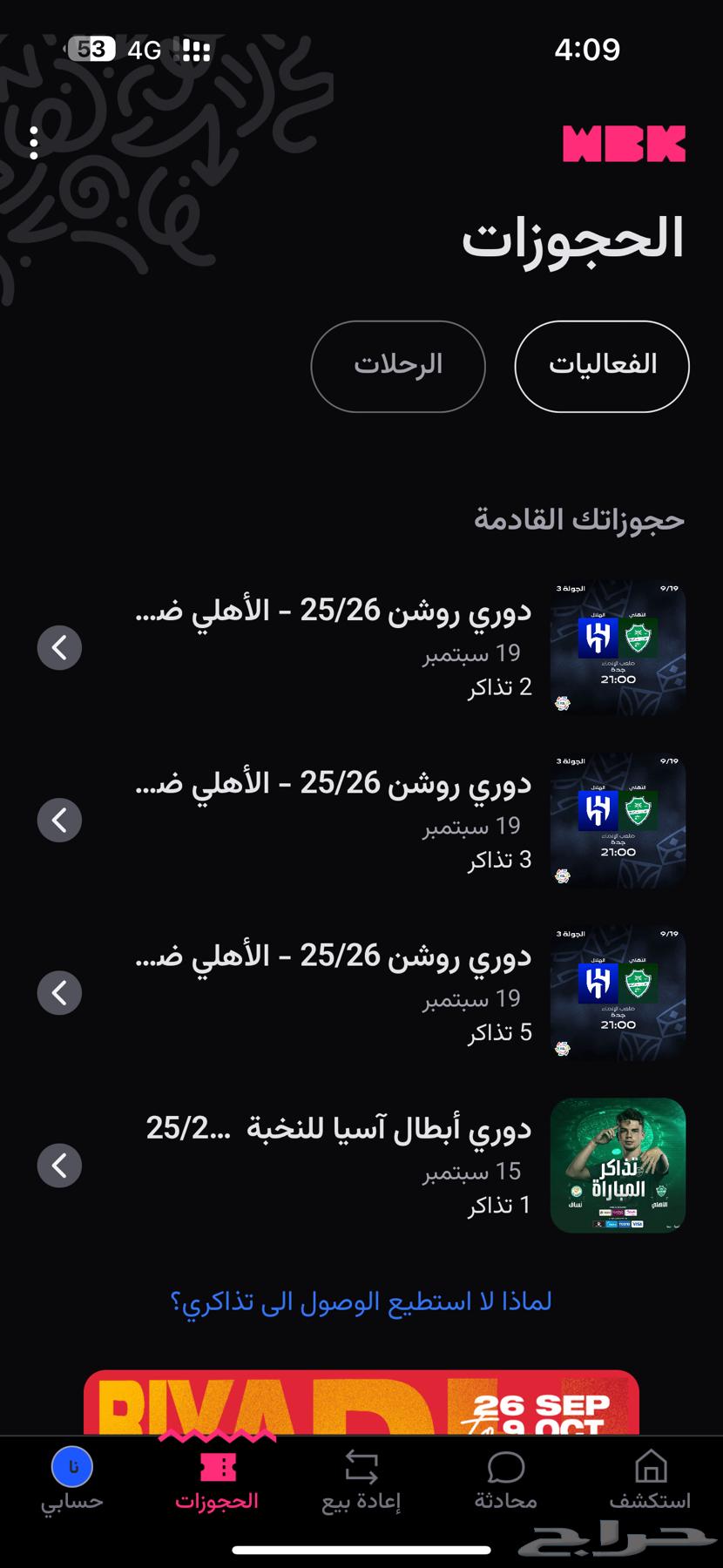Screen dimensions: 723x1568
Task: Expand the 5-ticket booking using its chevron
Action: (x=59, y=991)
